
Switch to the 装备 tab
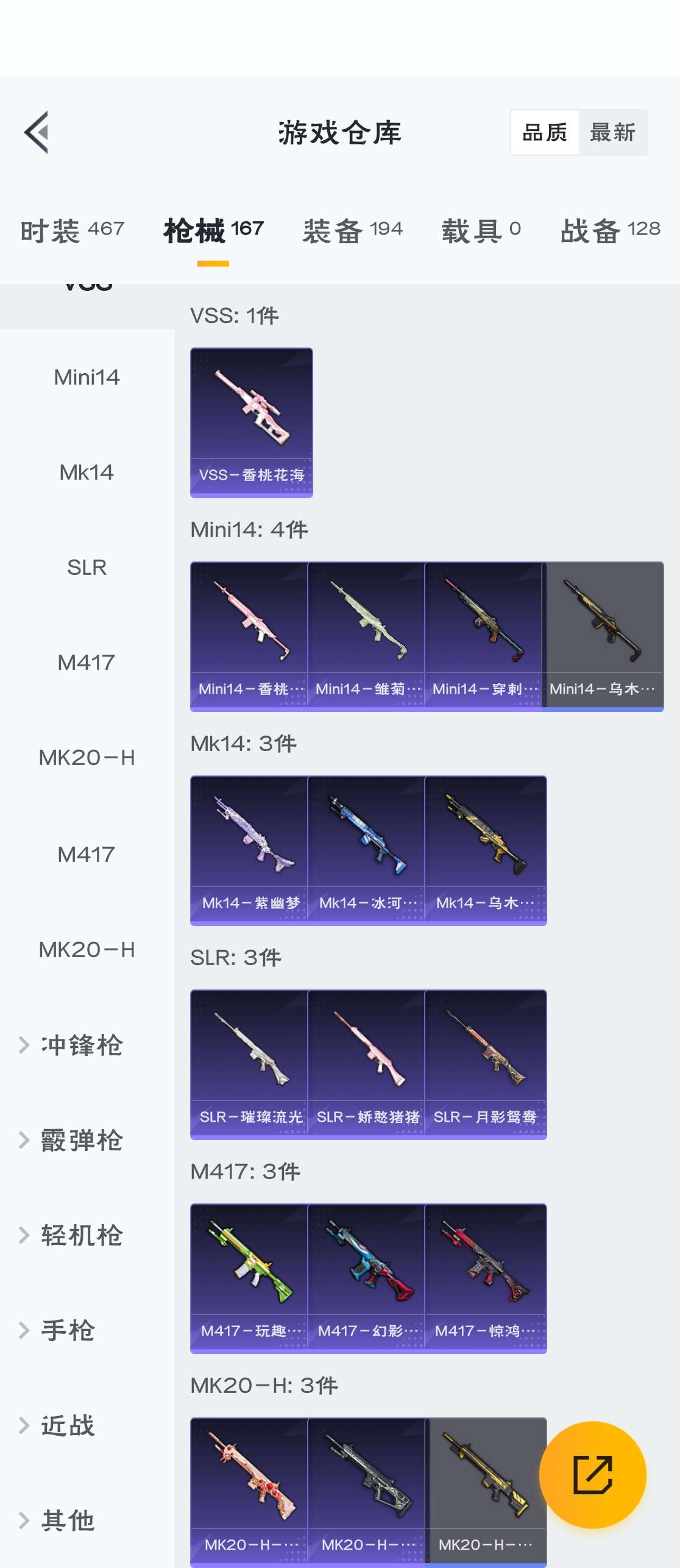click(352, 230)
